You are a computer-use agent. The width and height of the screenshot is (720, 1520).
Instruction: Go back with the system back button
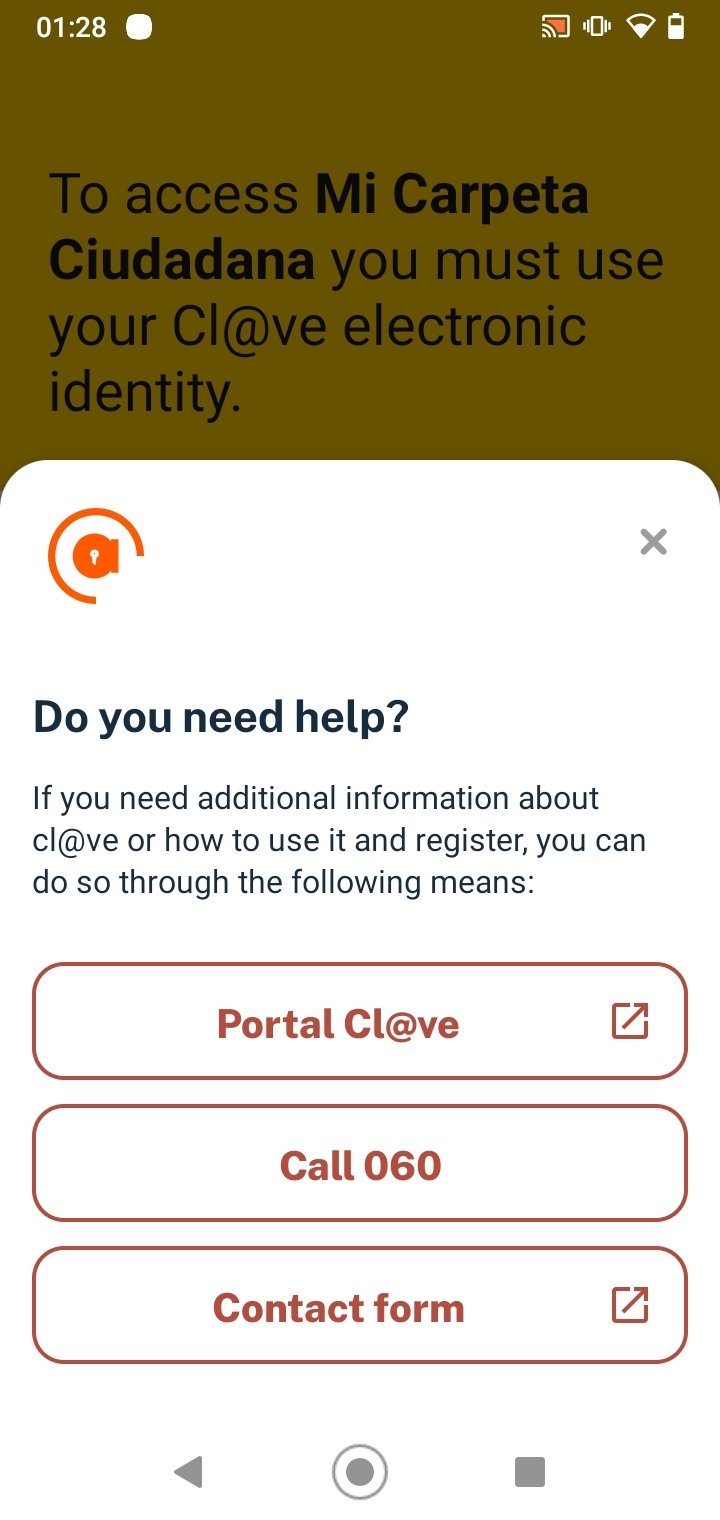click(188, 1471)
